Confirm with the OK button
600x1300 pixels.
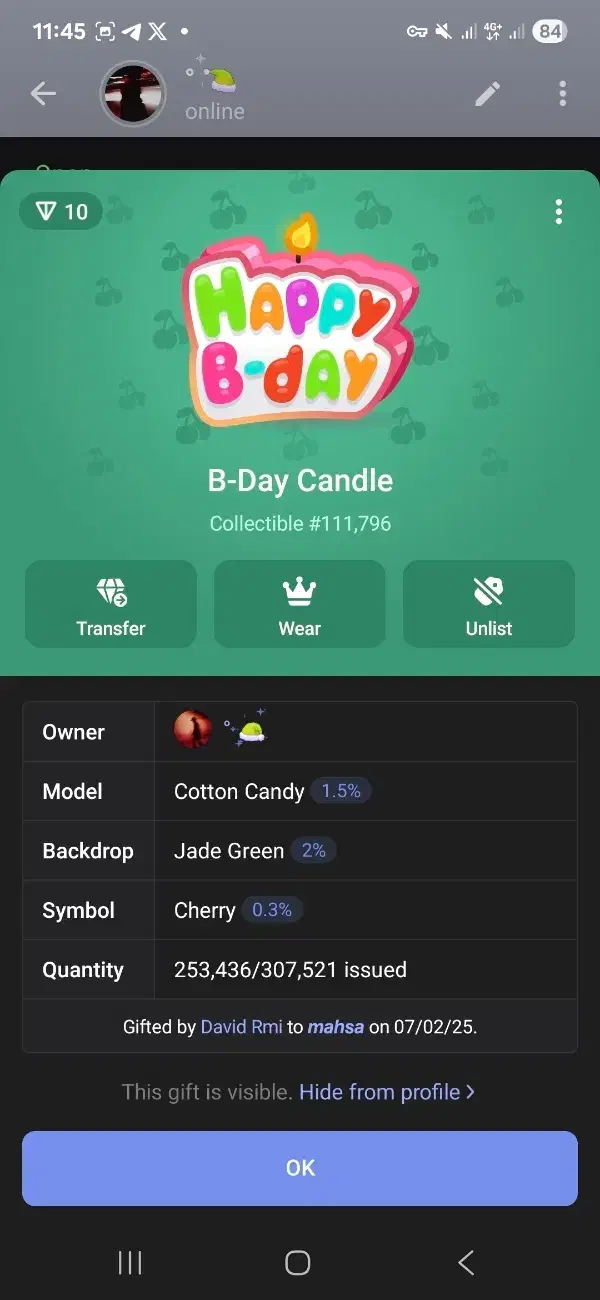pos(300,1168)
